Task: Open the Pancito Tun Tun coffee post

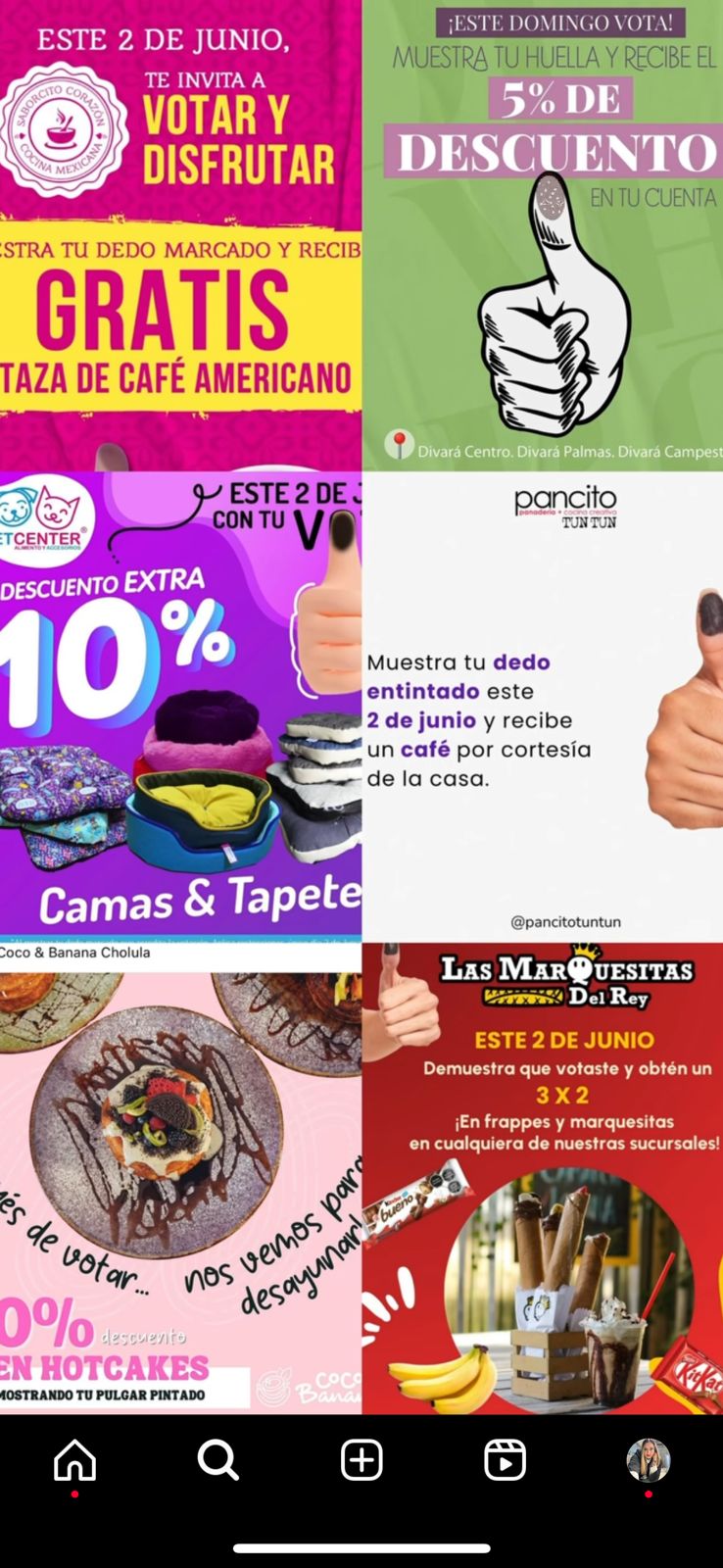Action: (543, 706)
